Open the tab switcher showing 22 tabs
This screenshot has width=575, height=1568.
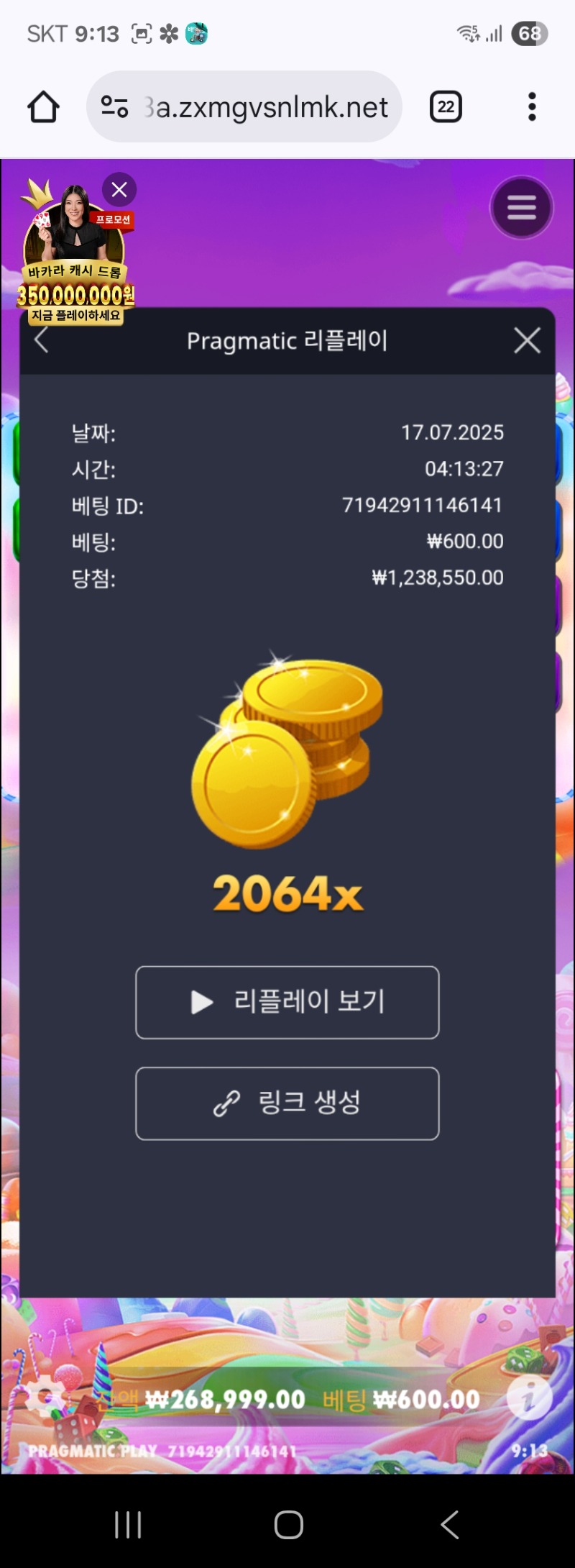pyautogui.click(x=446, y=107)
